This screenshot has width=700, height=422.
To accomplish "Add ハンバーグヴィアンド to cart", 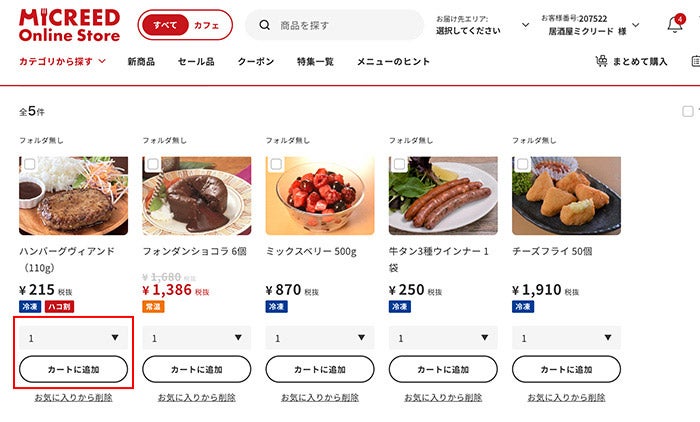I will [74, 369].
